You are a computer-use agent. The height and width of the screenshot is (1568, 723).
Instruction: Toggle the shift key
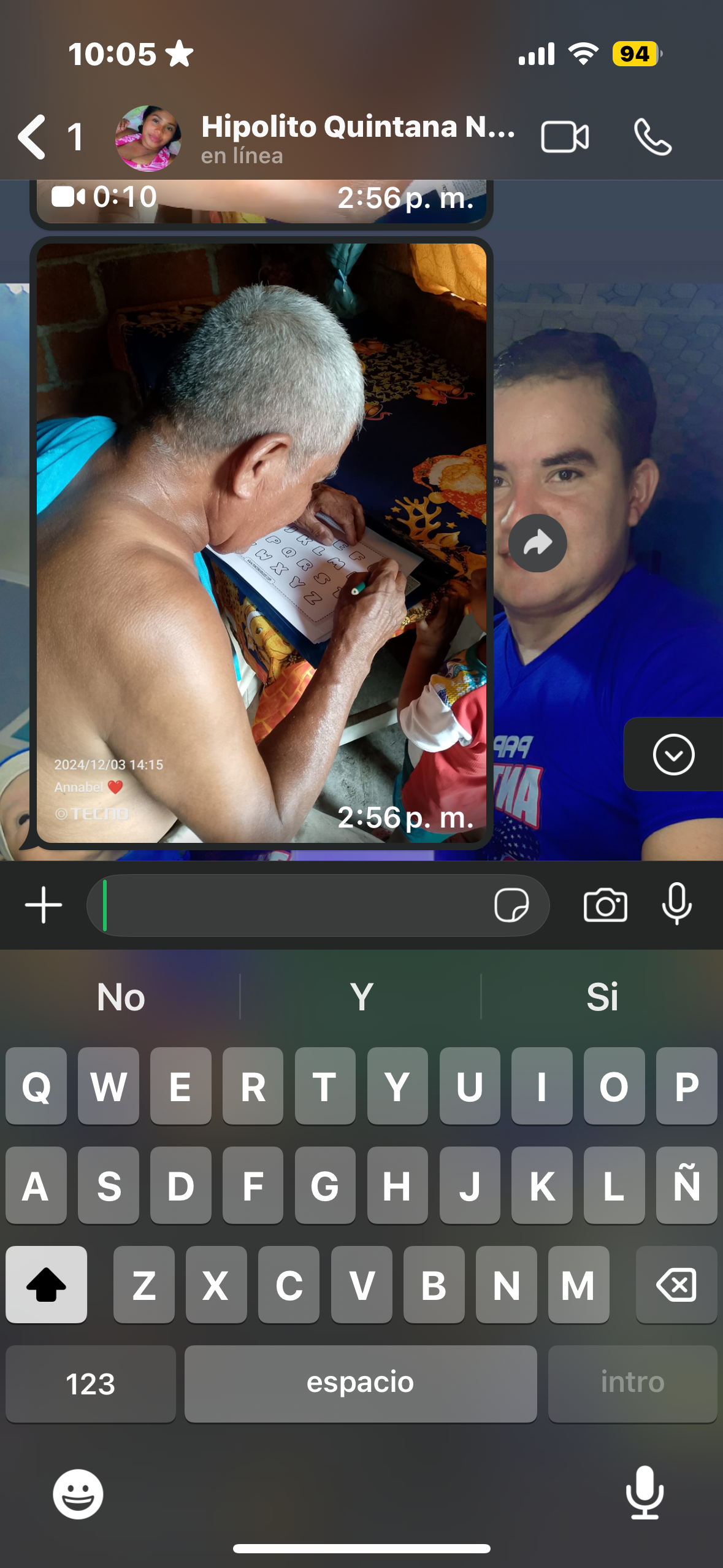47,1285
